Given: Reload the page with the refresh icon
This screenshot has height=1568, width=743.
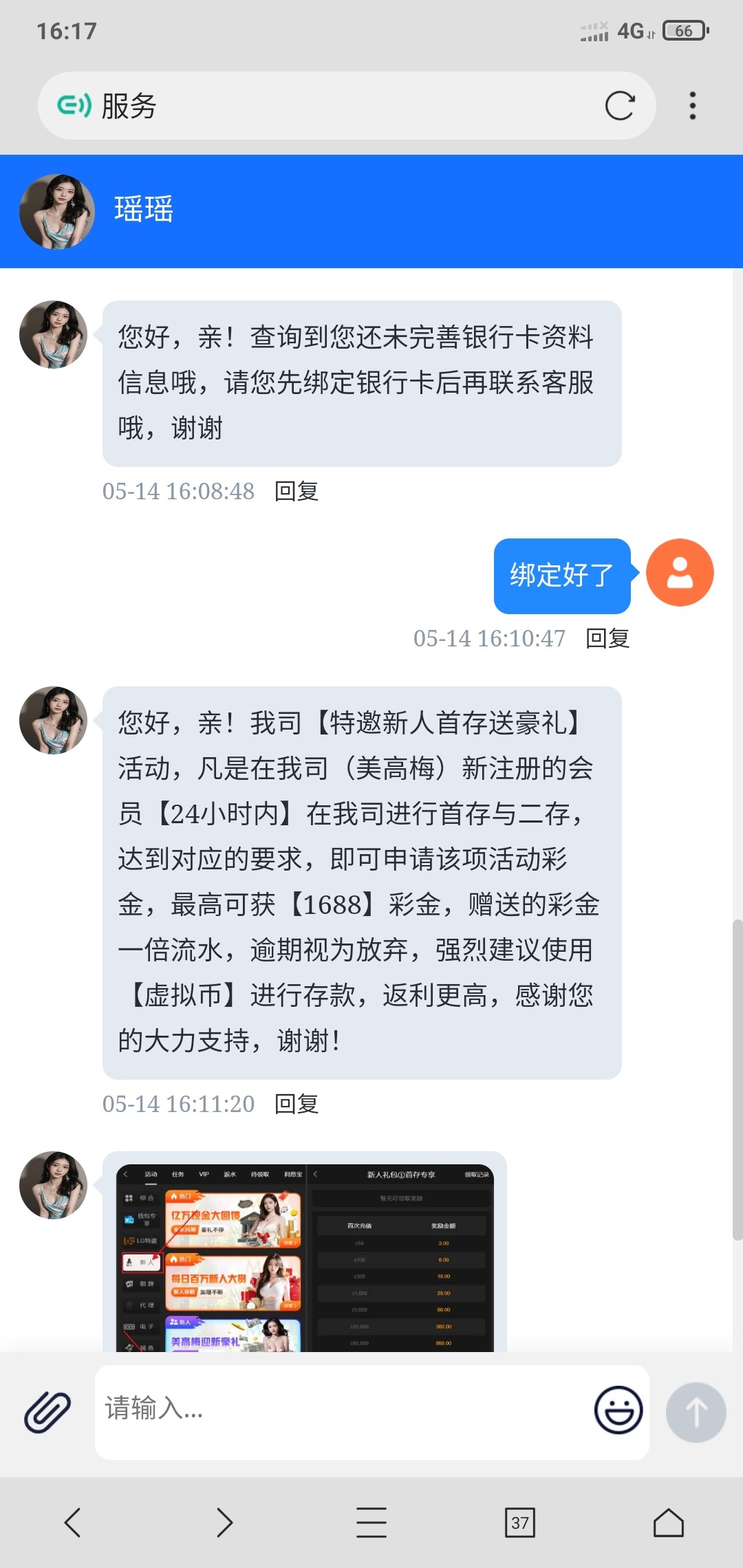Looking at the screenshot, I should pos(619,106).
